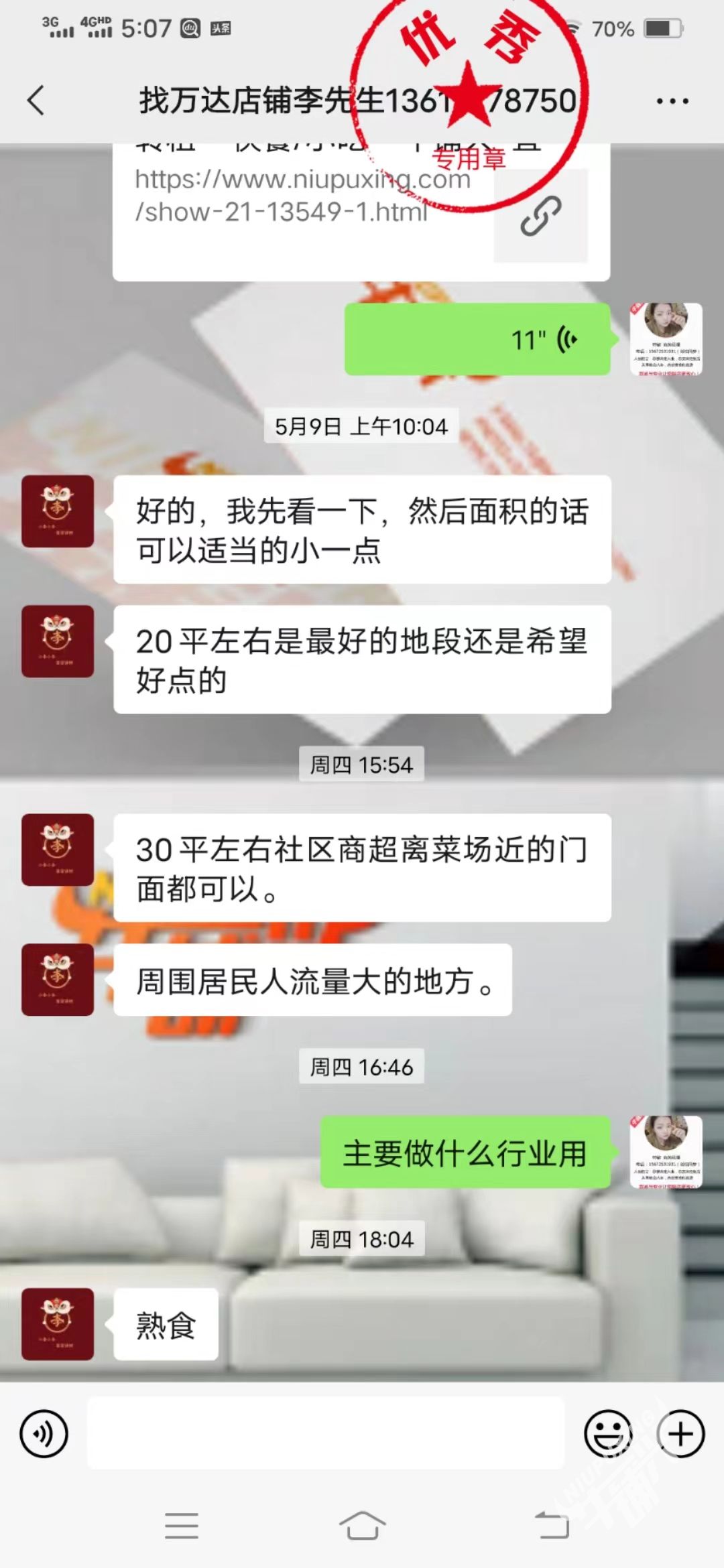The image size is (724, 1568).
Task: Switch to voice input mode
Action: pos(44,1434)
